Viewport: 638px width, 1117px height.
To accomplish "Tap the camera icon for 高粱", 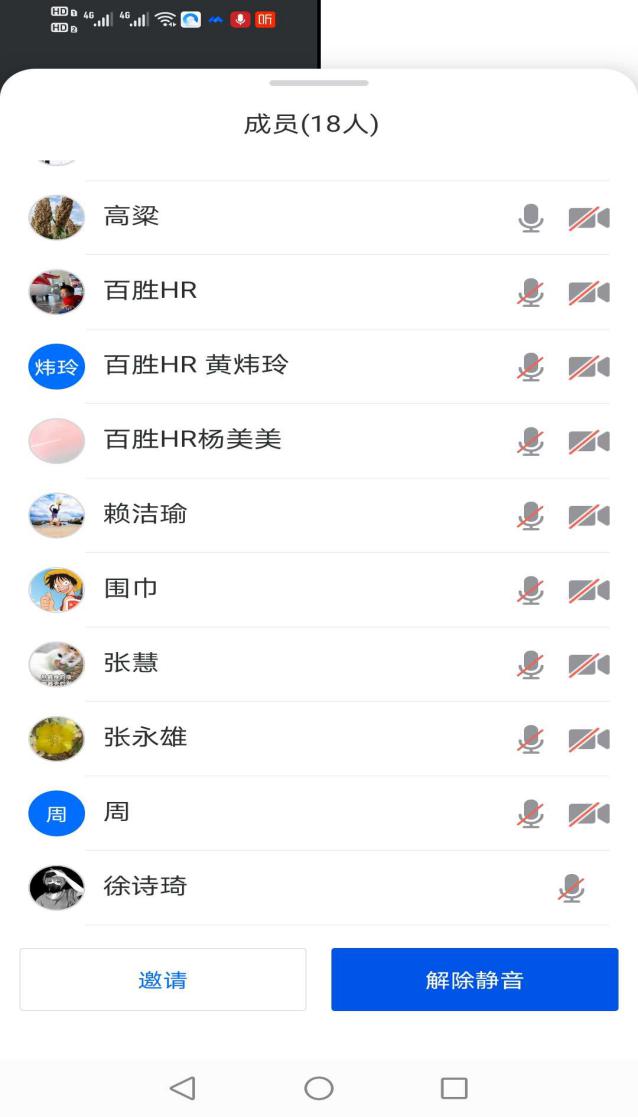I will pos(589,218).
